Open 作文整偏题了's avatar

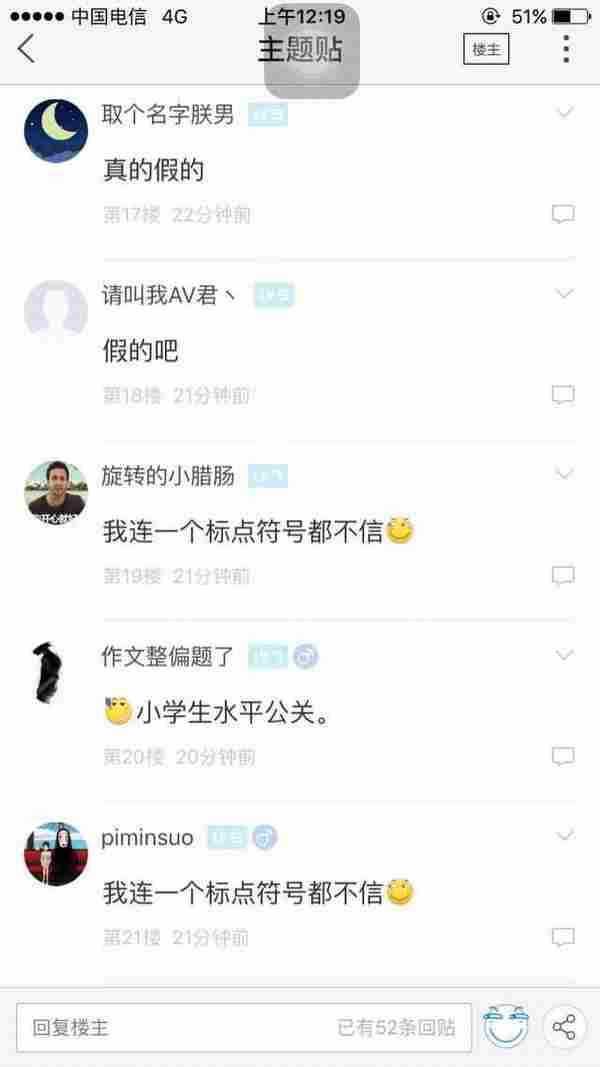click(x=56, y=672)
